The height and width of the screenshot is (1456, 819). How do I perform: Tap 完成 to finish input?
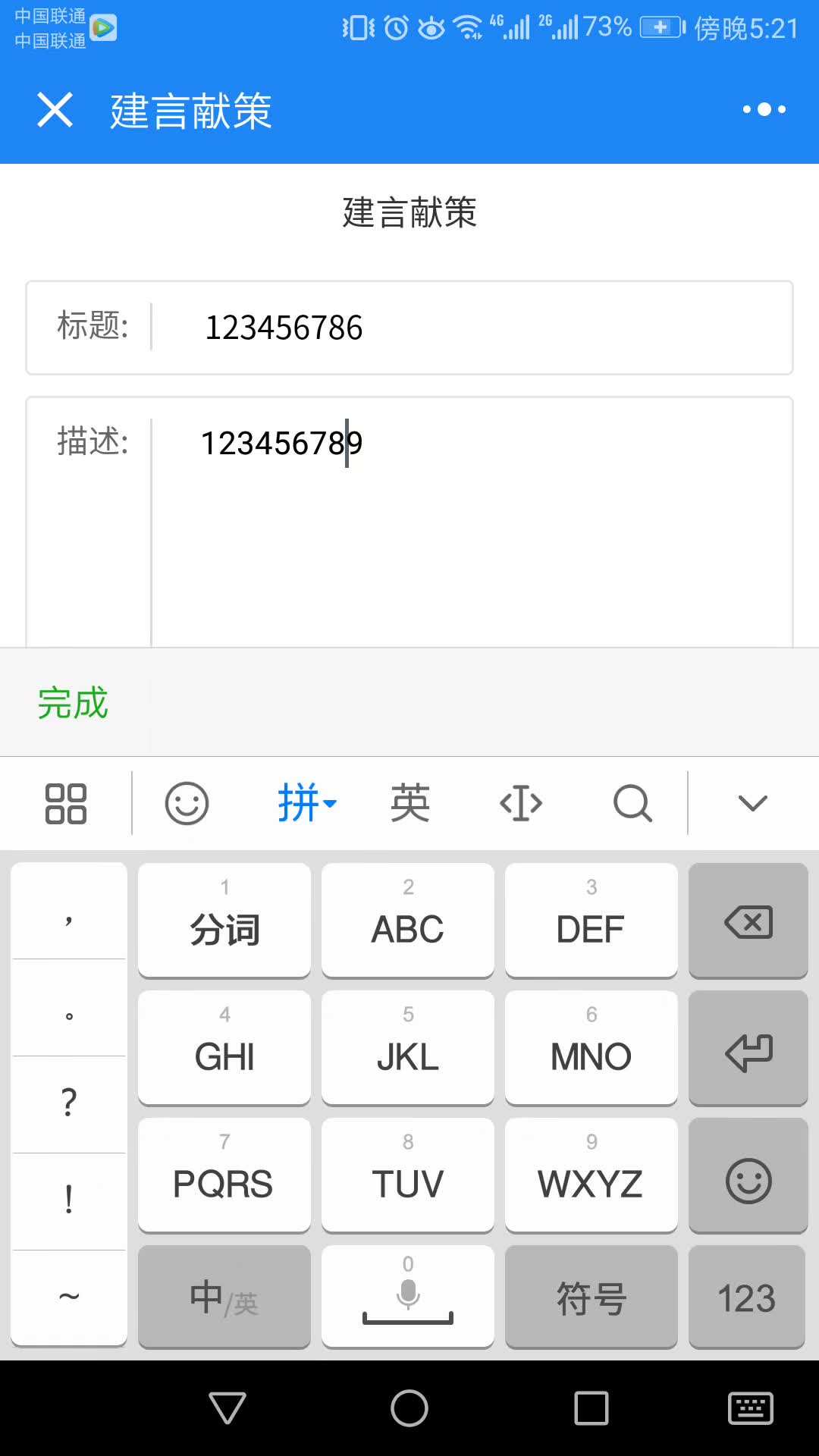(74, 703)
